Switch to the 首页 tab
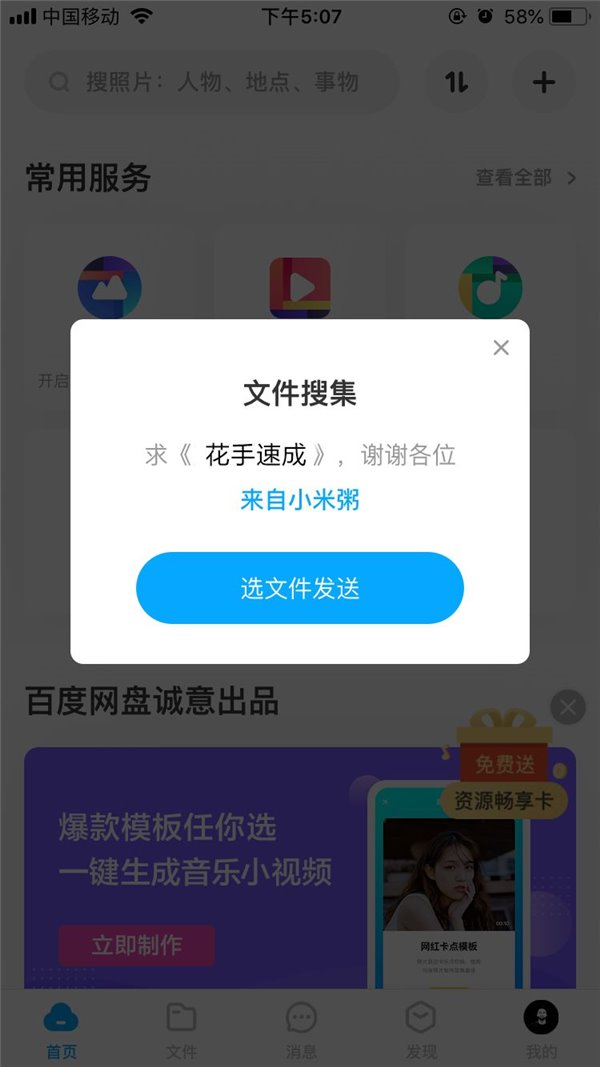Viewport: 600px width, 1067px height. coord(61,1030)
